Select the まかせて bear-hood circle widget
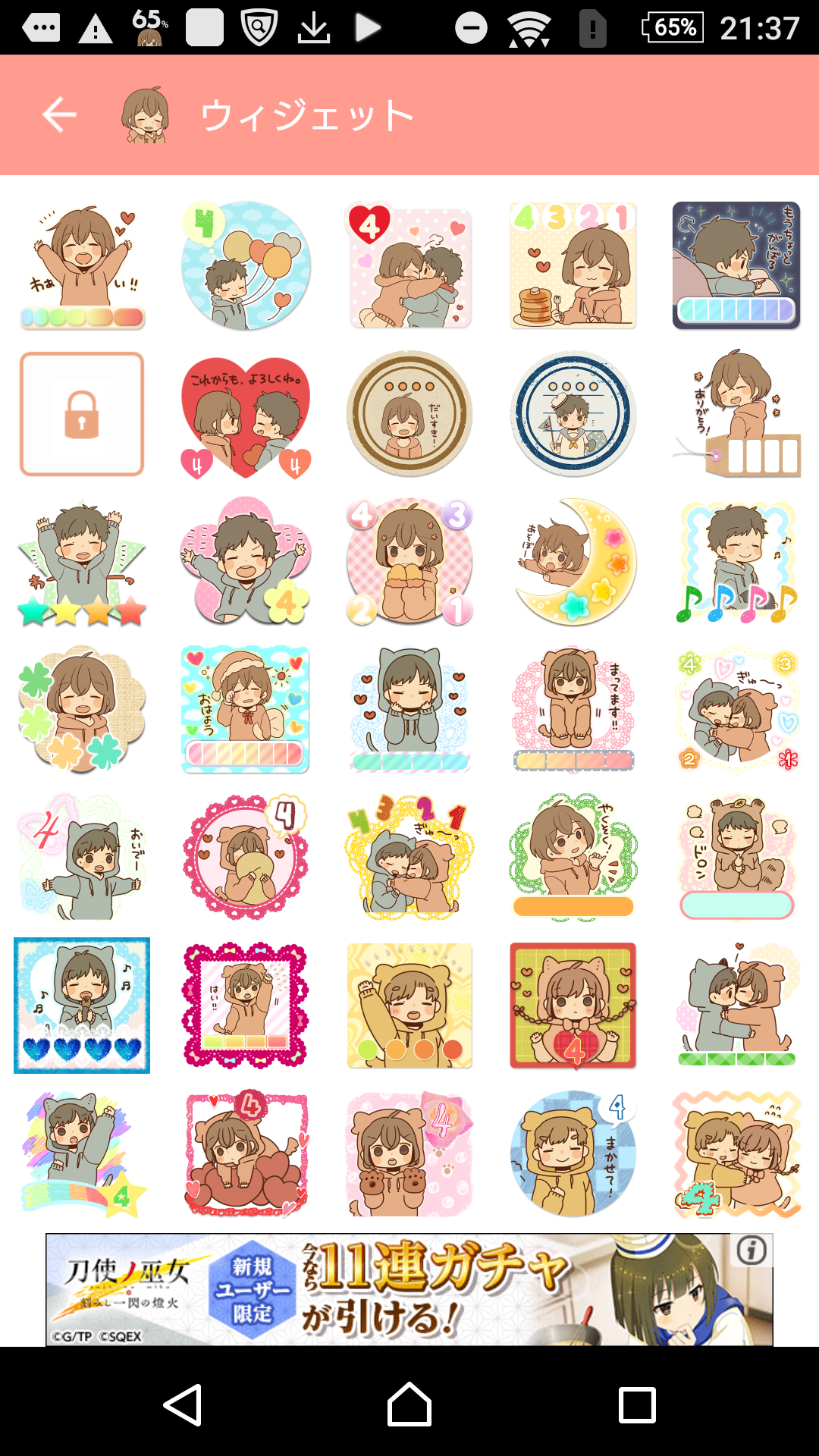819x1456 pixels. [573, 1154]
